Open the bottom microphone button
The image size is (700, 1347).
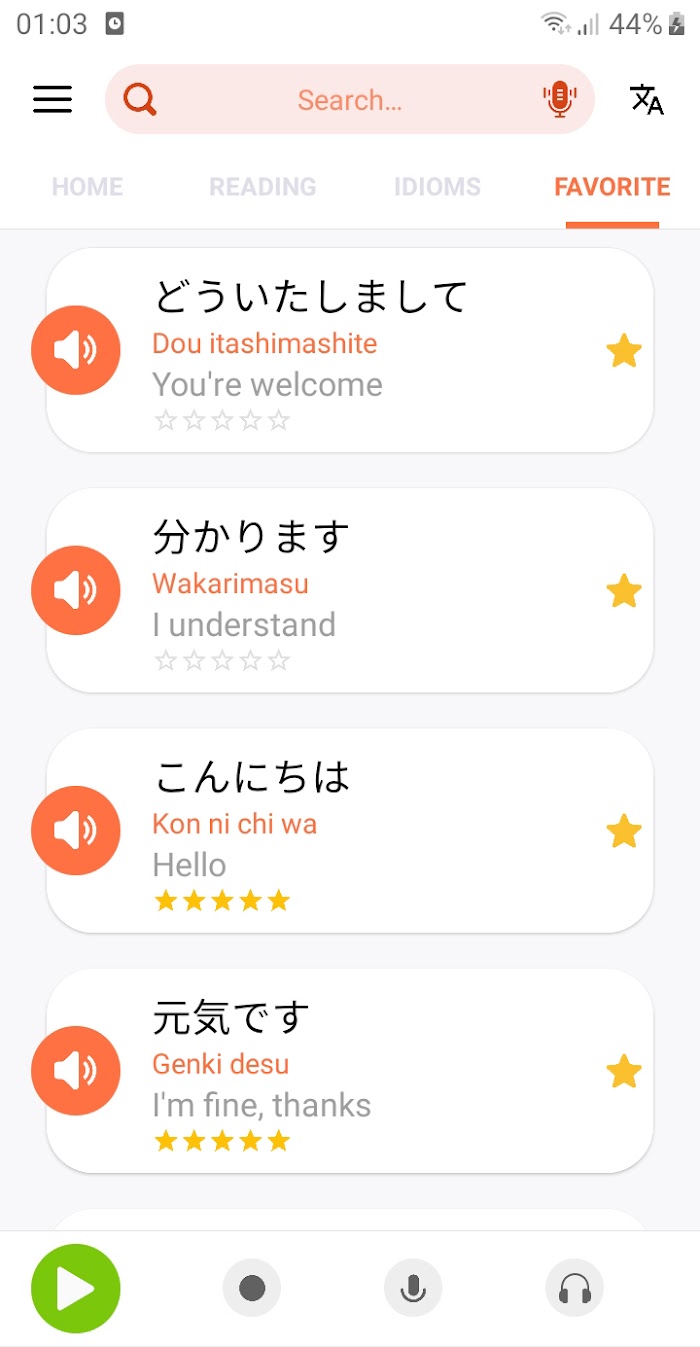pyautogui.click(x=413, y=1288)
